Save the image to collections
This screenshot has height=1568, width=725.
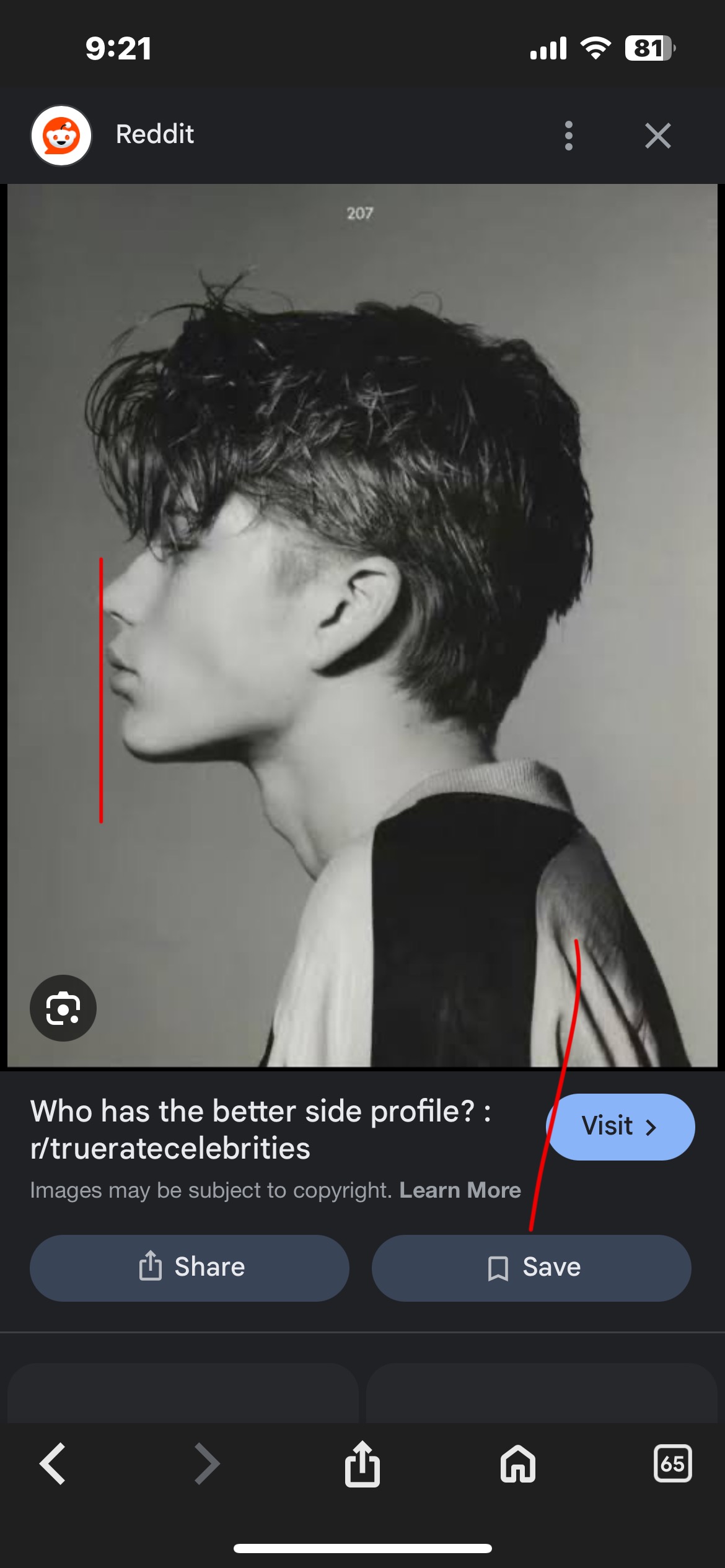tap(532, 1268)
